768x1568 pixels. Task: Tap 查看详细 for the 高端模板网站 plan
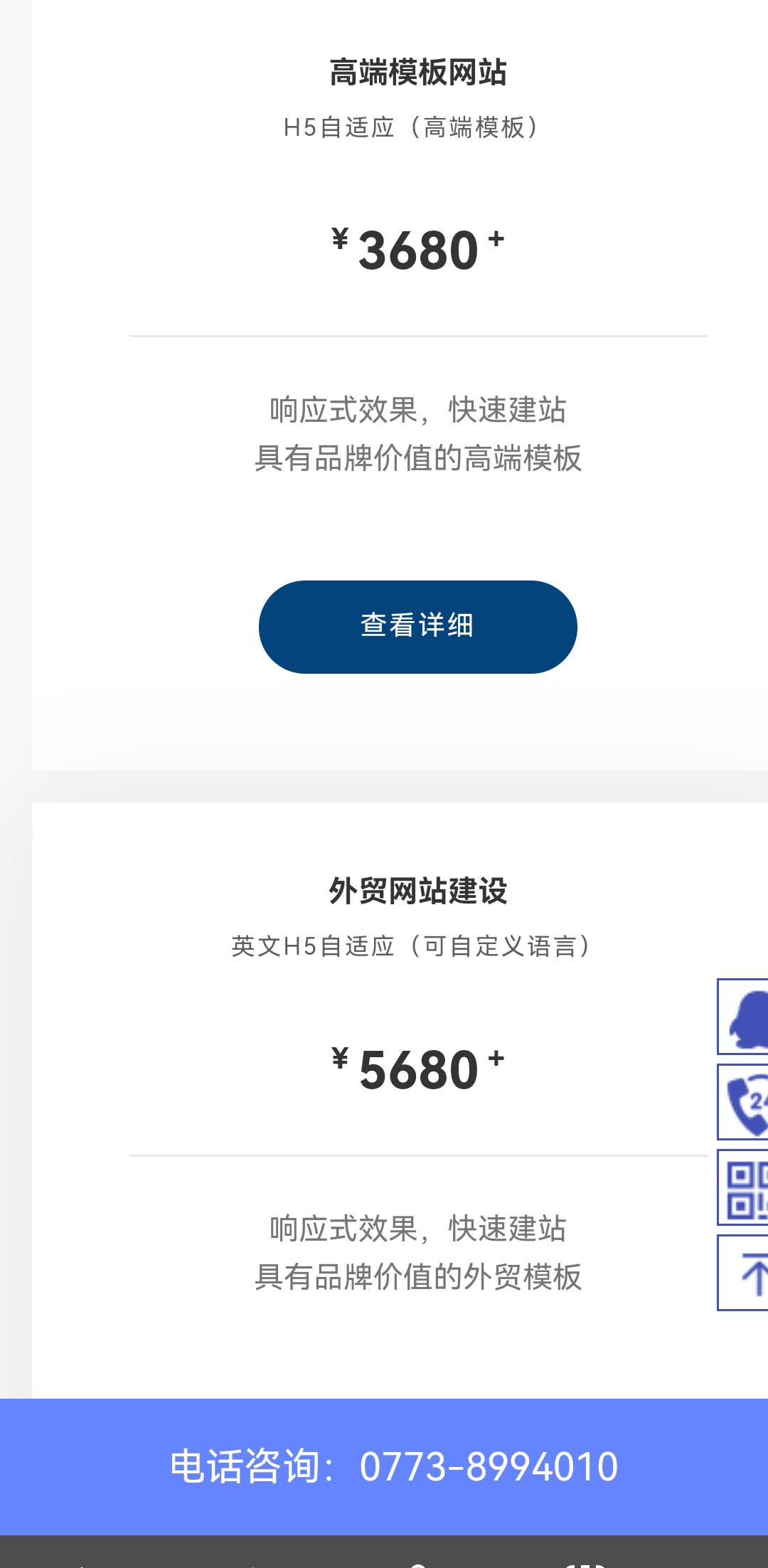[x=417, y=626]
